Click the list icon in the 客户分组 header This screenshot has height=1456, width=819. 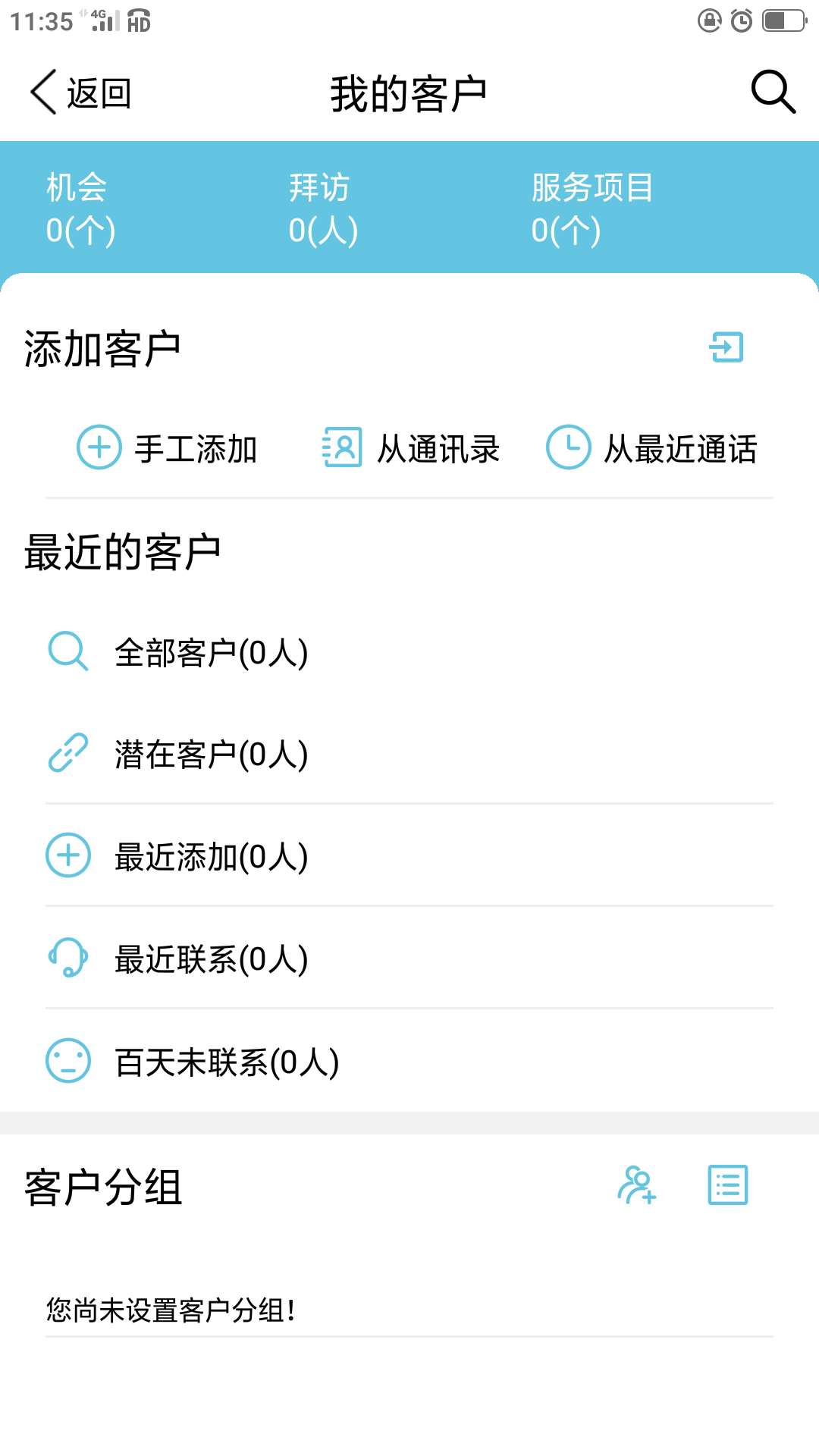tap(726, 1185)
